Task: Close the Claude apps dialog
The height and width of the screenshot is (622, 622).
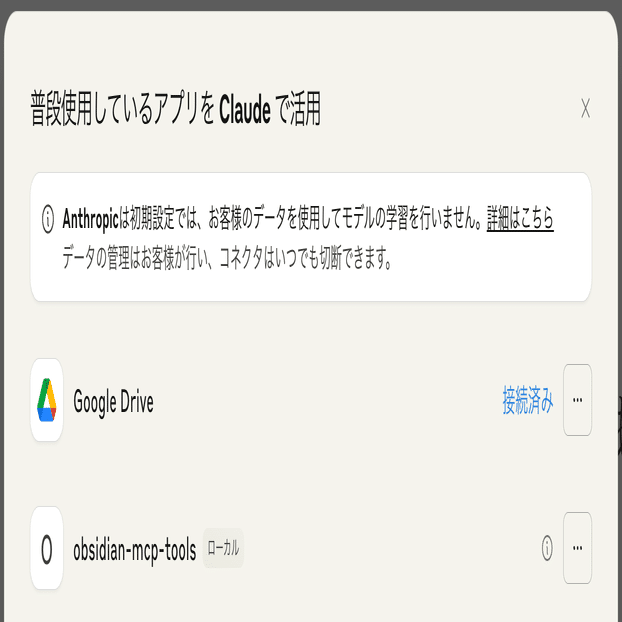Action: point(585,109)
